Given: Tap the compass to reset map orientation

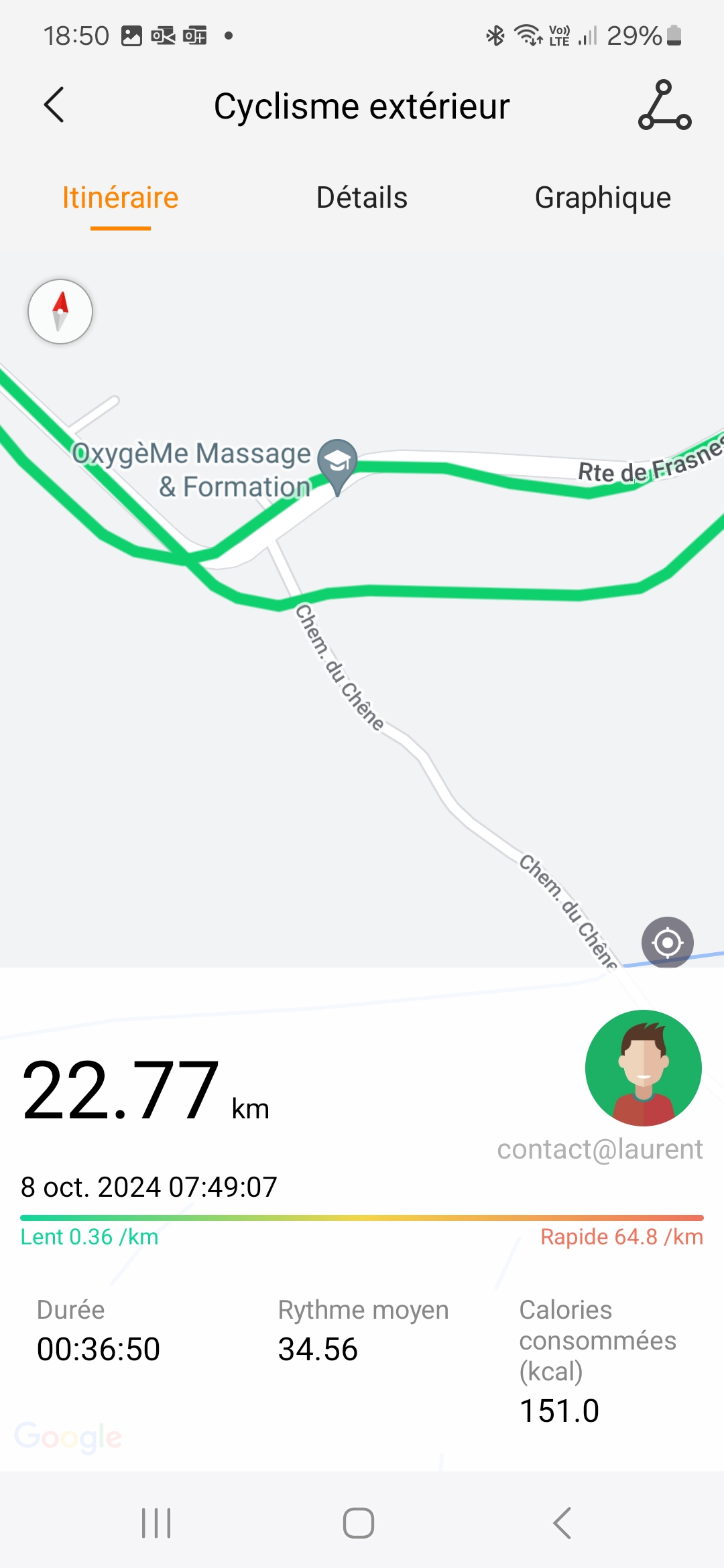Looking at the screenshot, I should [x=60, y=312].
